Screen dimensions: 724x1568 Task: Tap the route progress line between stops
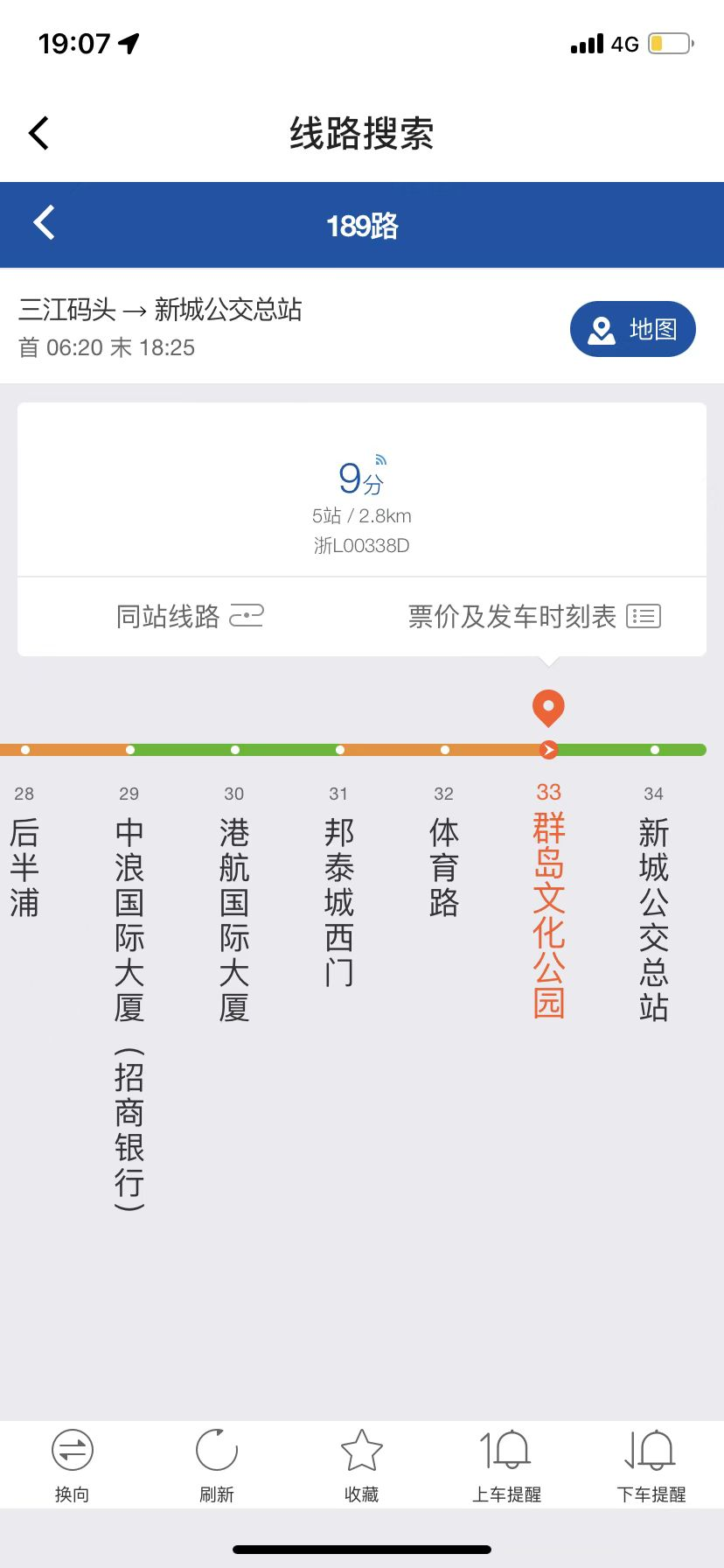(x=289, y=749)
